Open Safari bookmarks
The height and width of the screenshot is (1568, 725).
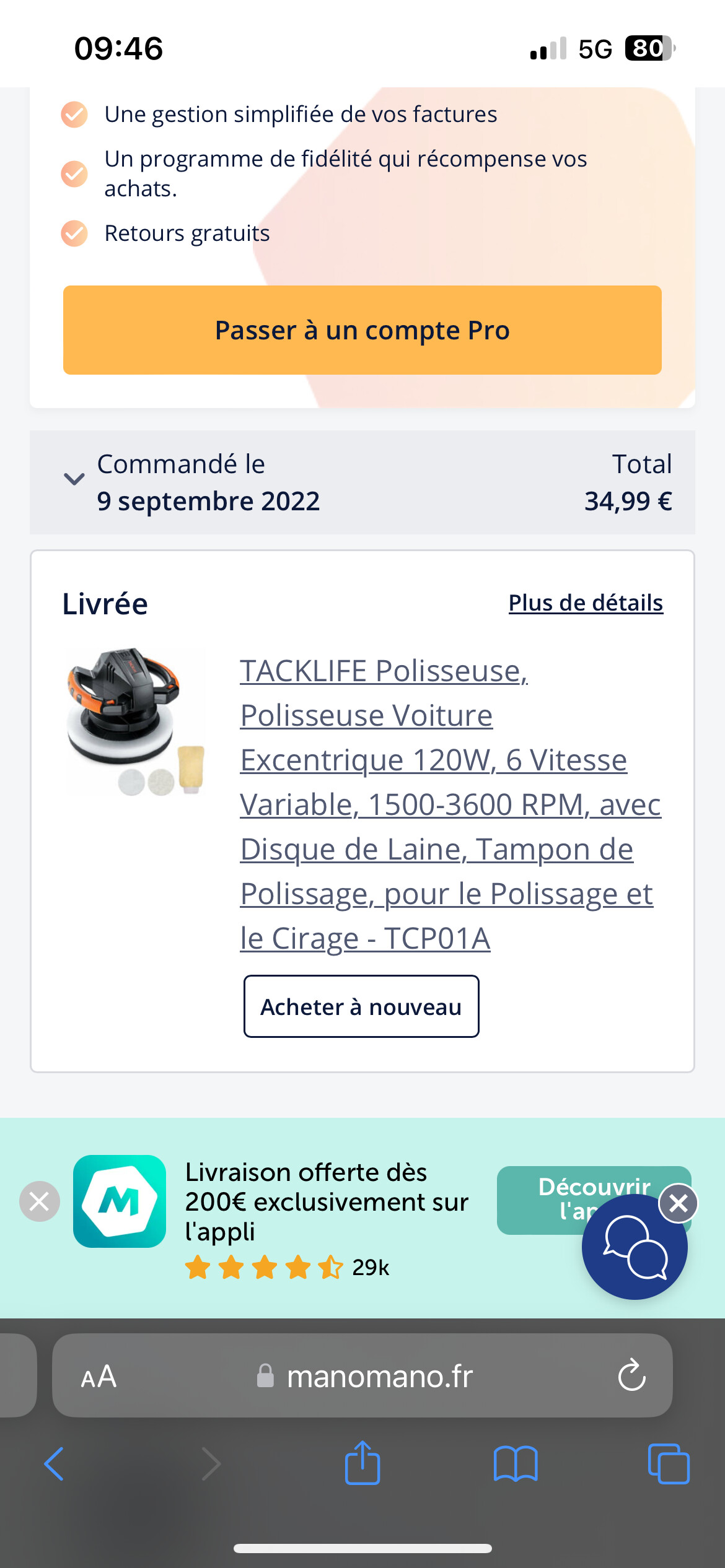[516, 1464]
